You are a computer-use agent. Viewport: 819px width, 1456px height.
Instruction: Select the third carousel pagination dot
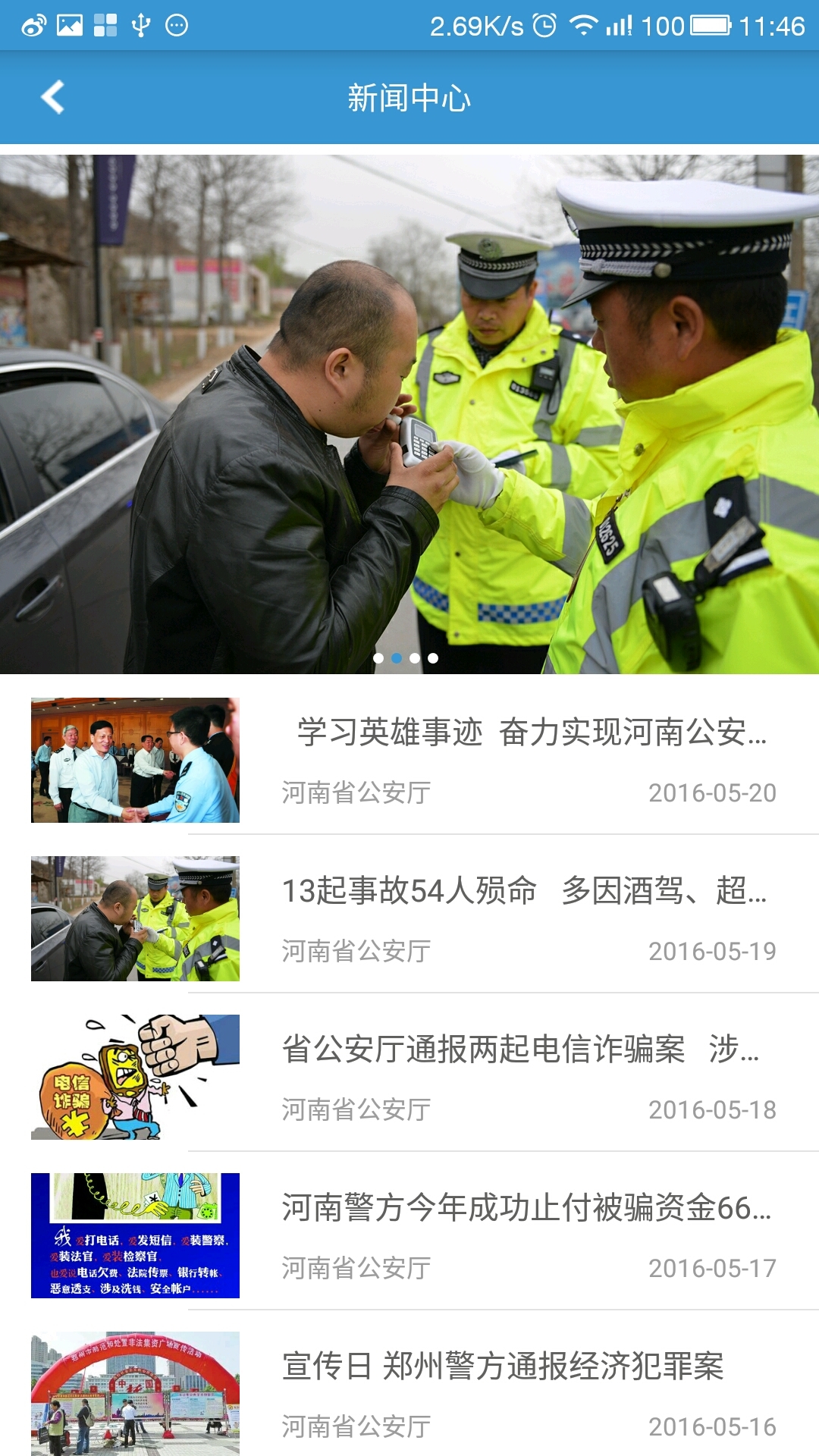(x=415, y=658)
